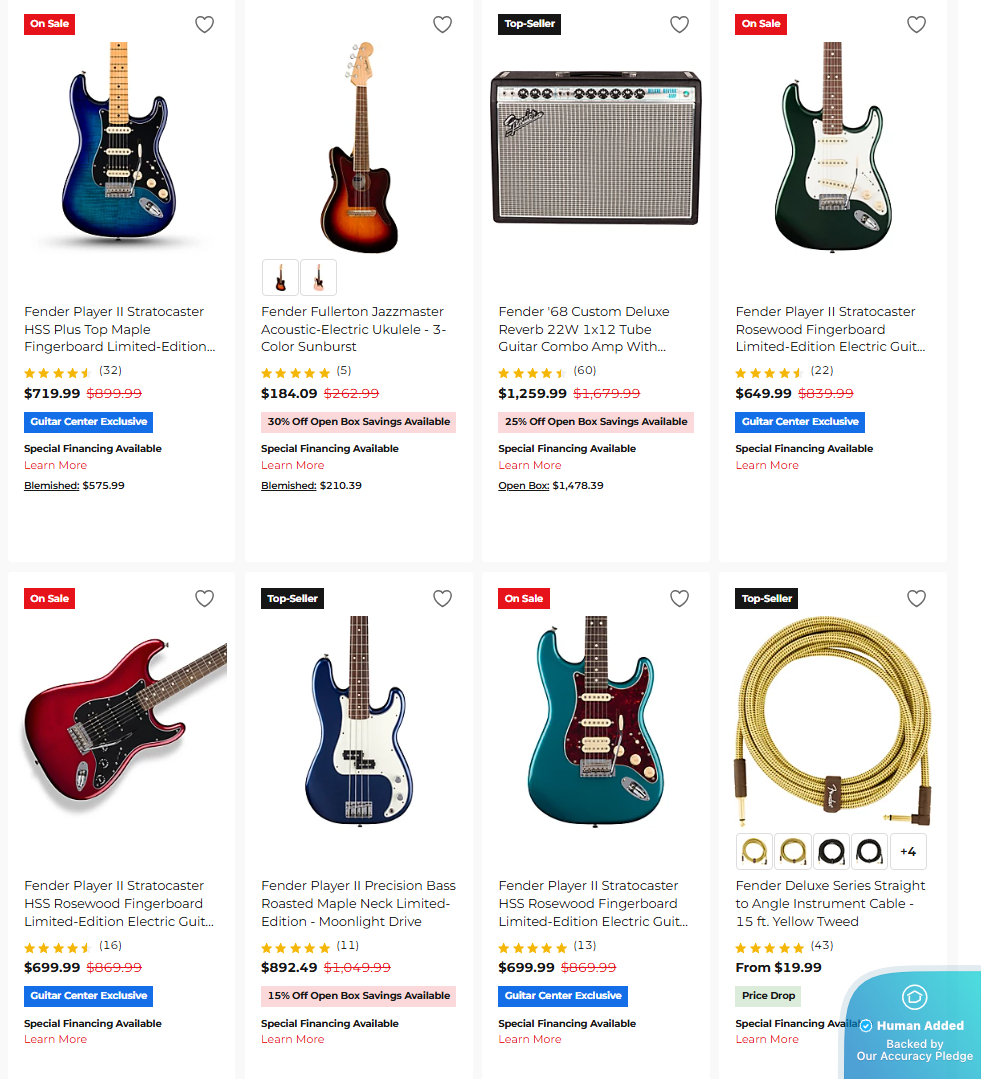
Task: Open the Human Added accuracy pledge badge
Action: (x=914, y=1030)
